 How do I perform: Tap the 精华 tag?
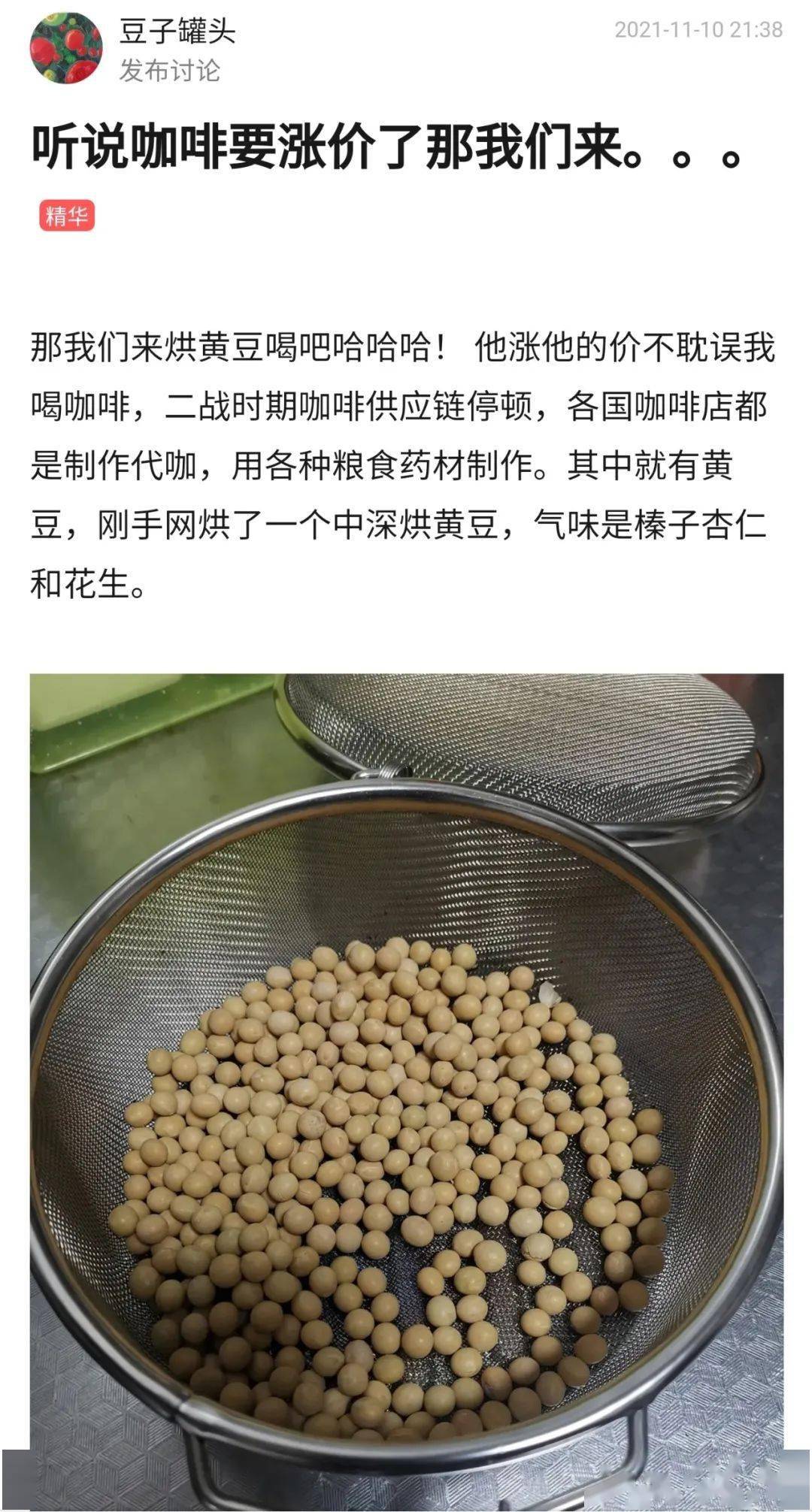tap(67, 216)
